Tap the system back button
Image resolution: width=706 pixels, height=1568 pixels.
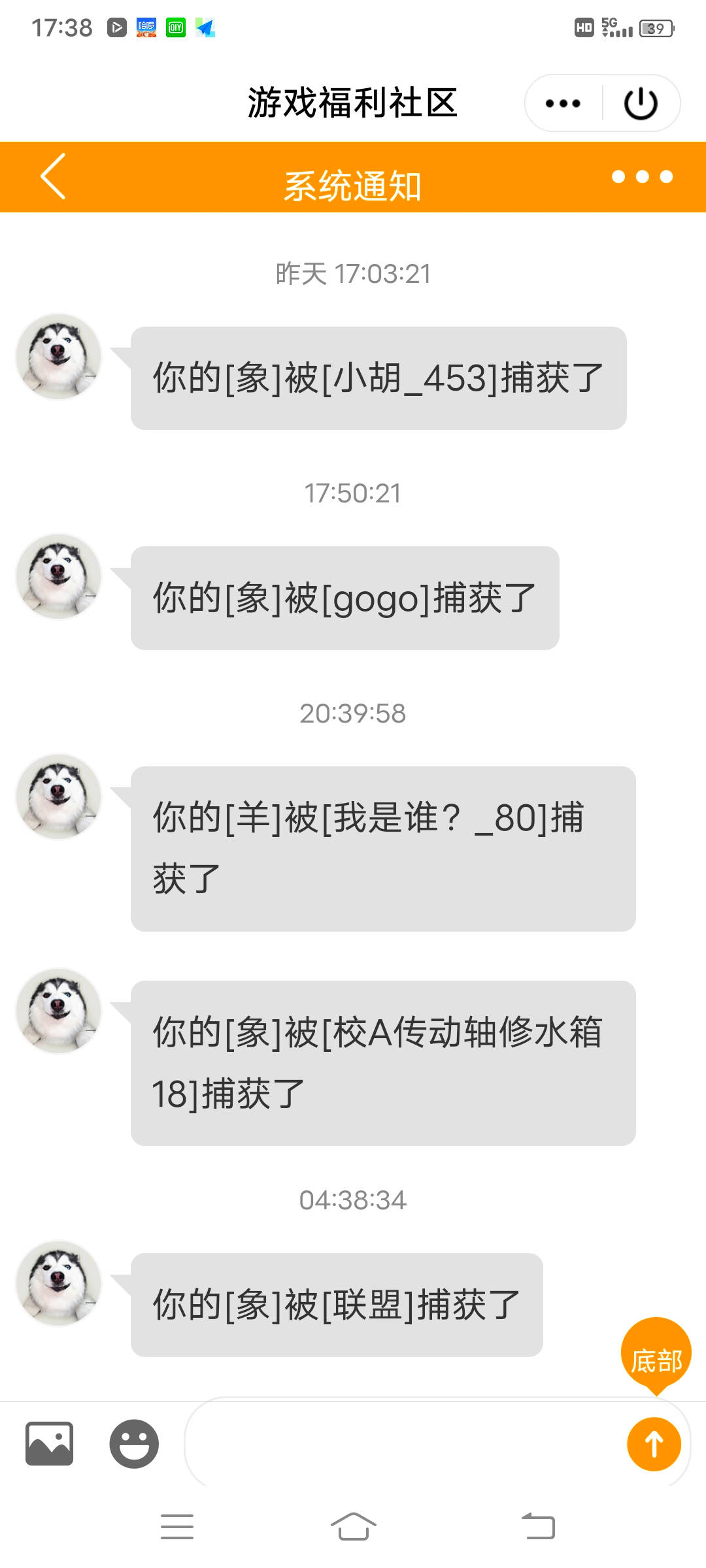[x=538, y=1527]
